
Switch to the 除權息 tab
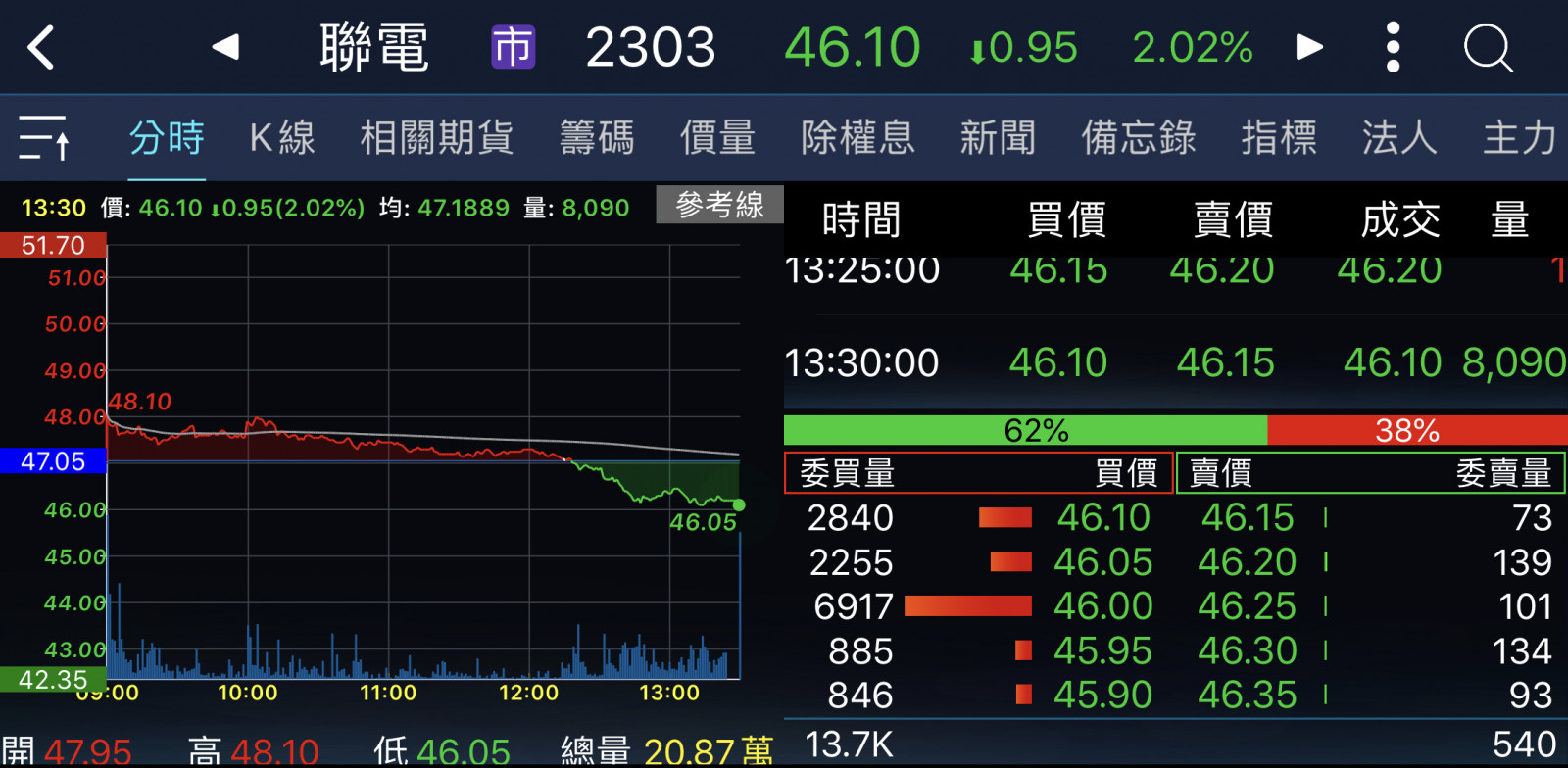click(857, 137)
